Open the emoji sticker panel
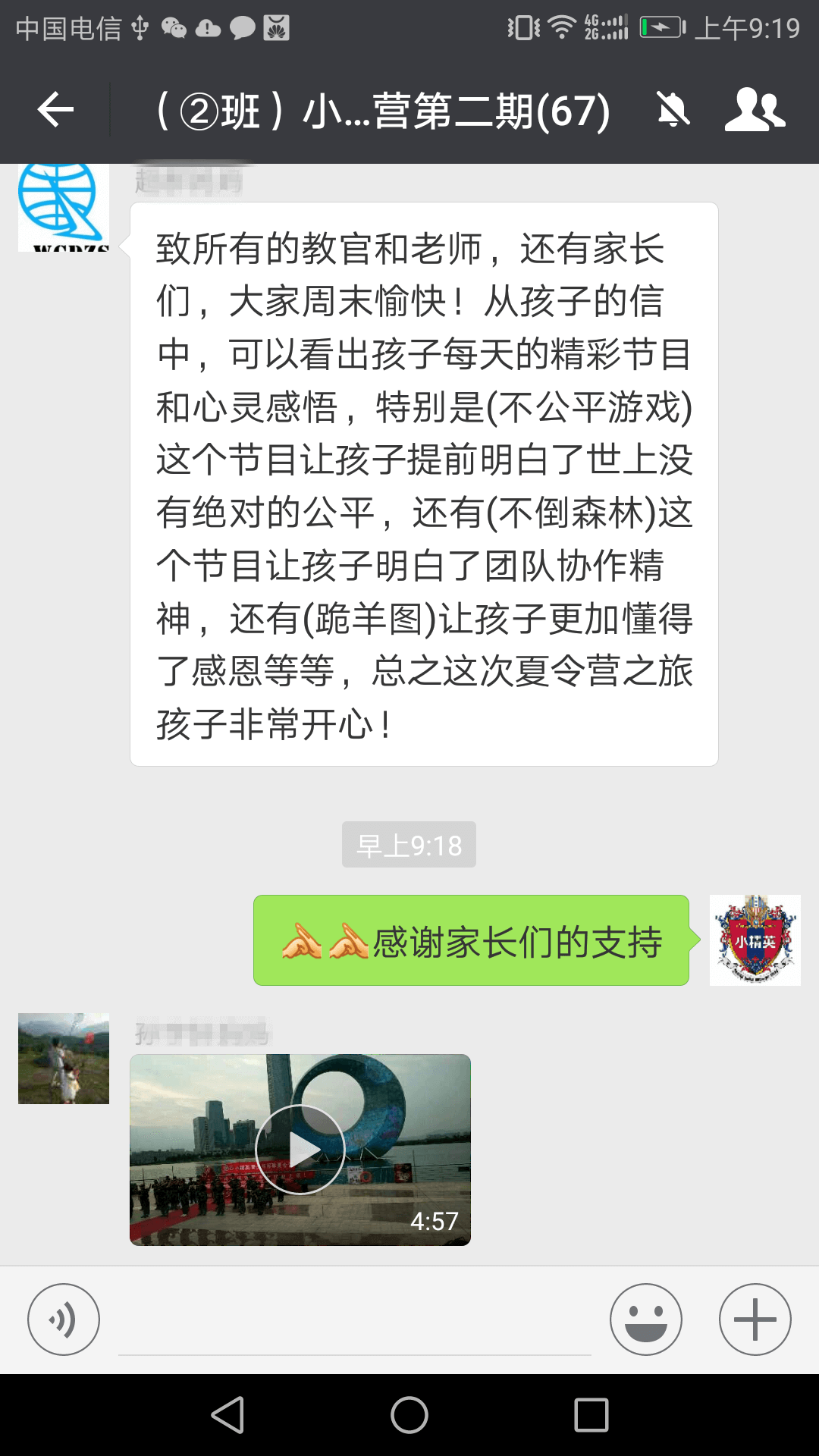 (646, 1319)
